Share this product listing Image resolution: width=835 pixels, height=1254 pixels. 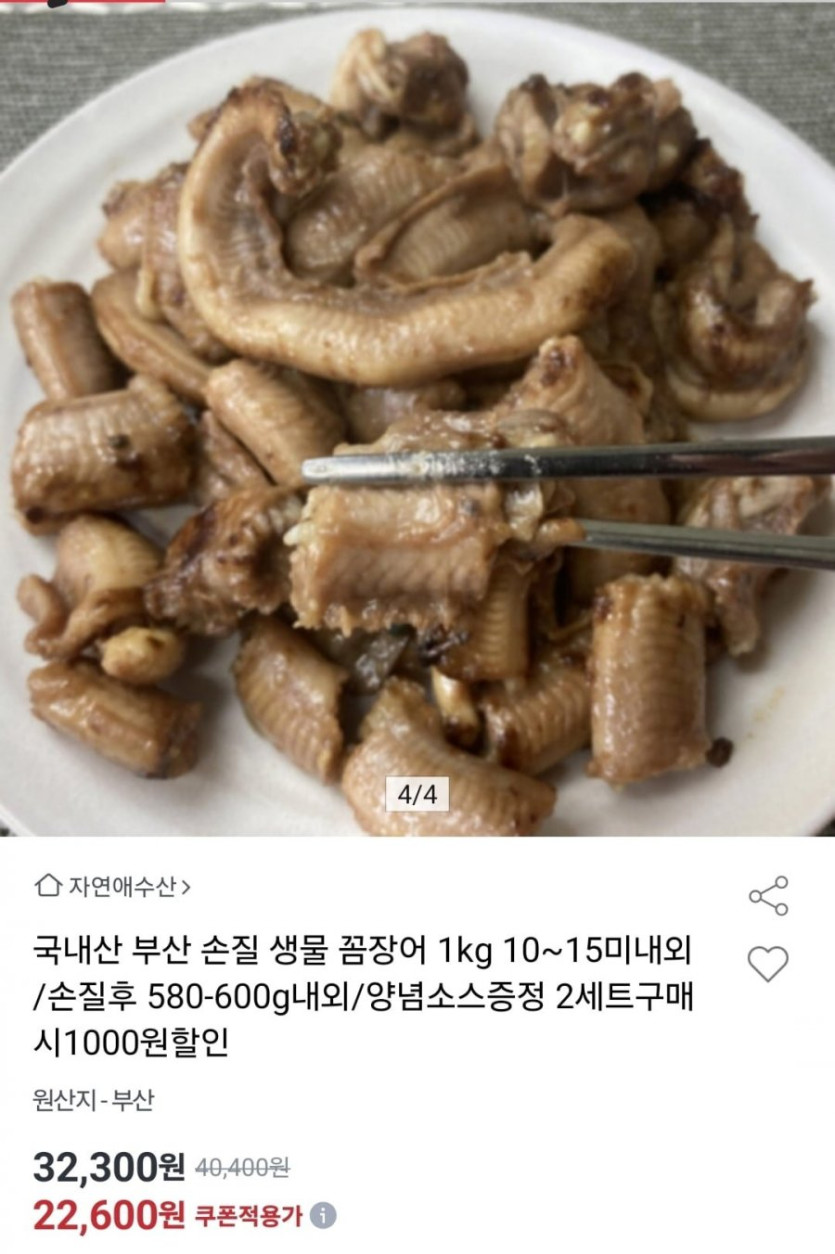pos(768,896)
